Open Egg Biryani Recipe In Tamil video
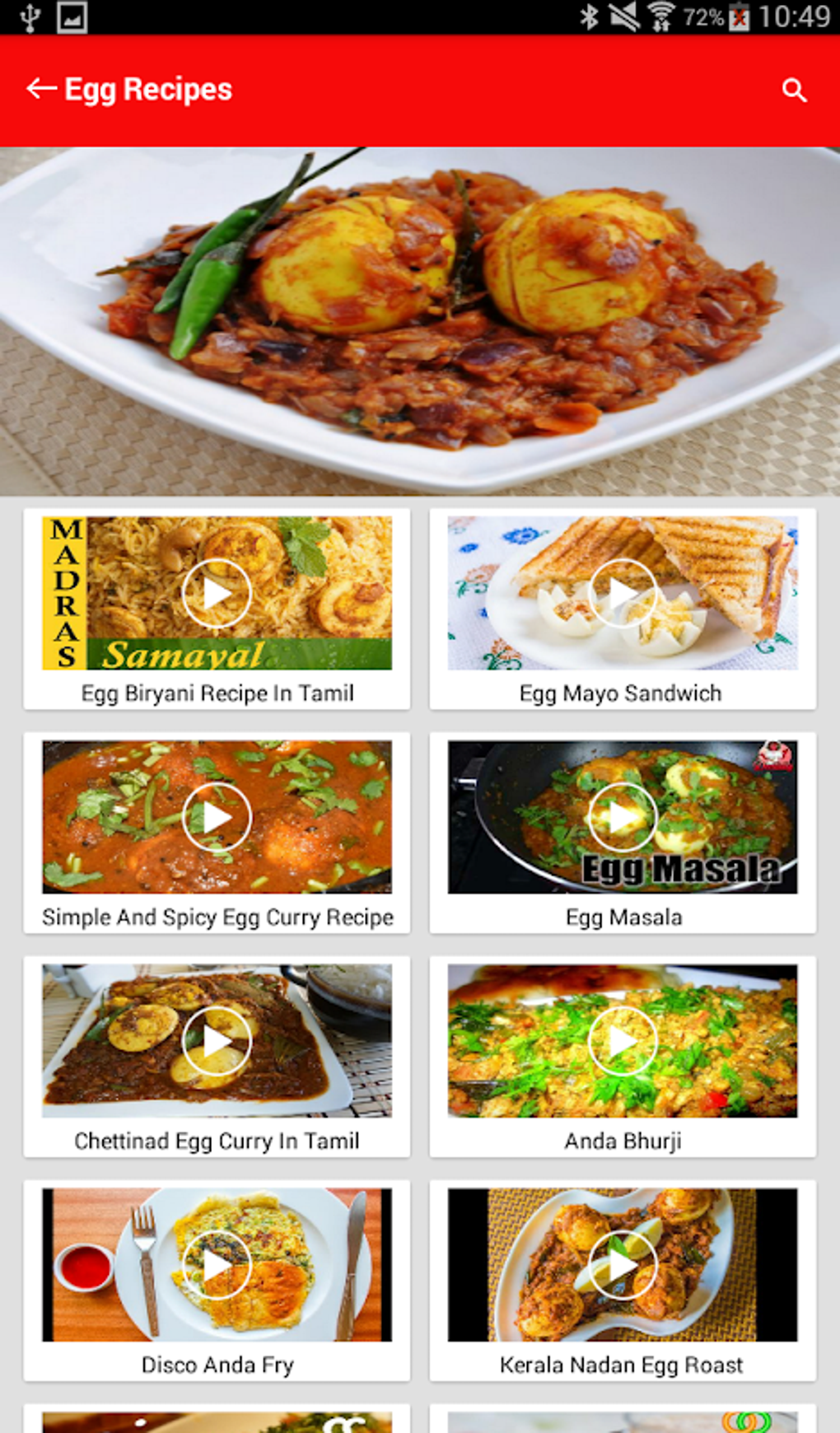840x1433 pixels. 217,594
